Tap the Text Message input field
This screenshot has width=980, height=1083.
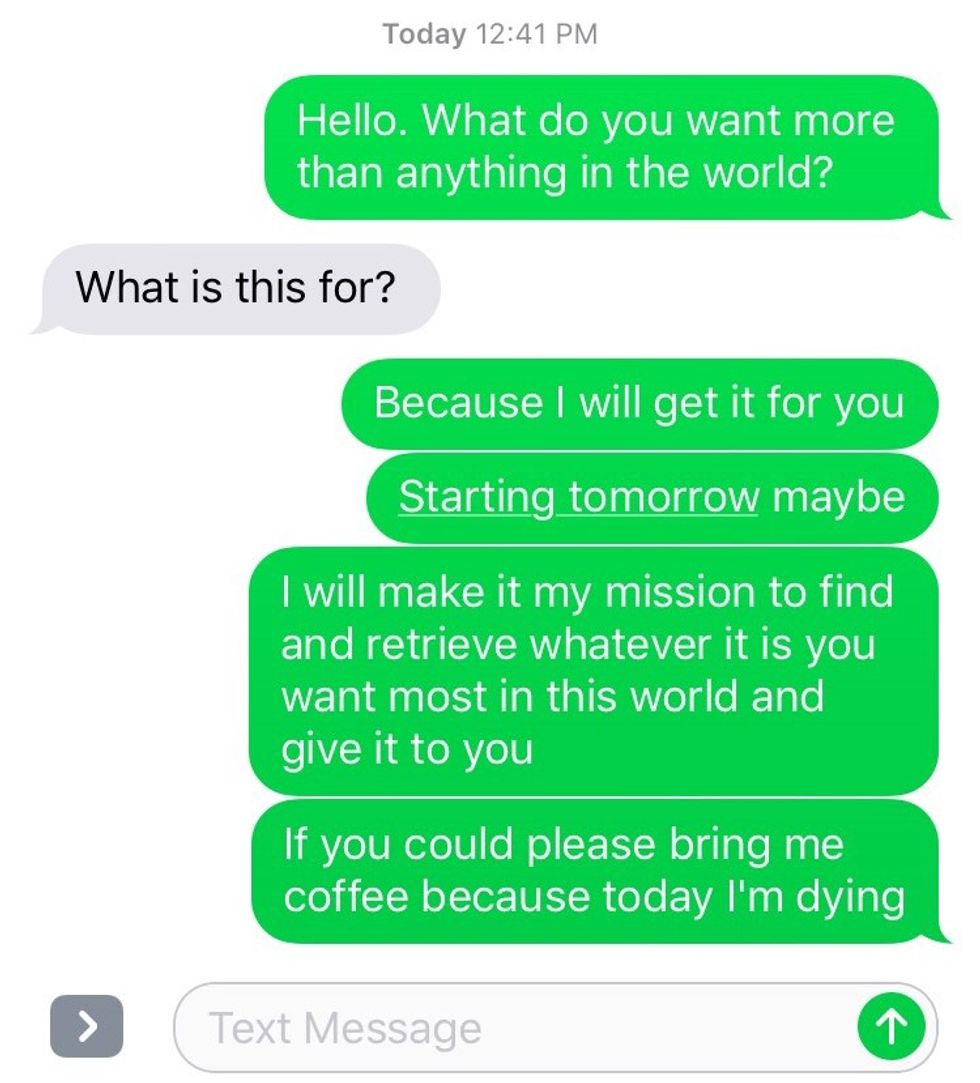(x=510, y=1027)
